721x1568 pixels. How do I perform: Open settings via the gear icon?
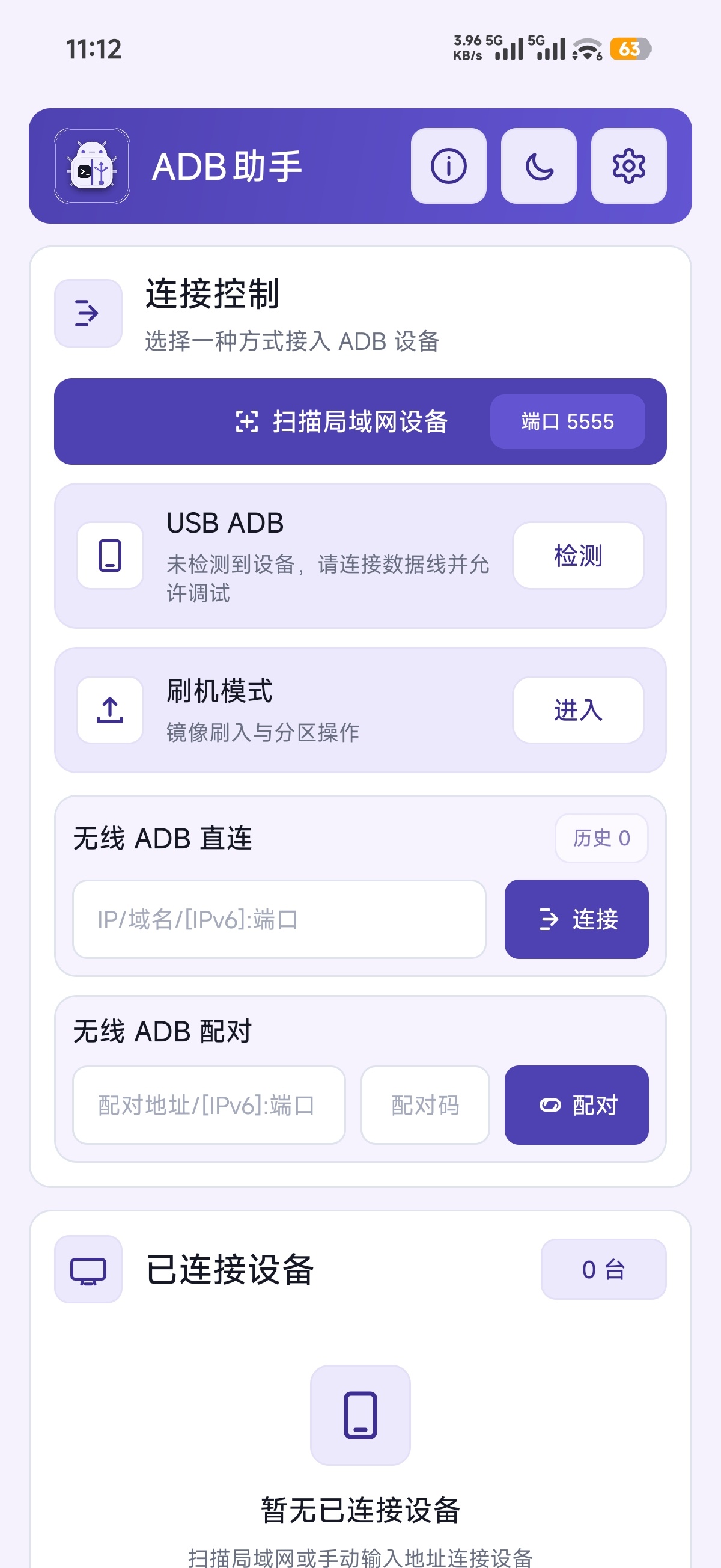click(x=628, y=165)
